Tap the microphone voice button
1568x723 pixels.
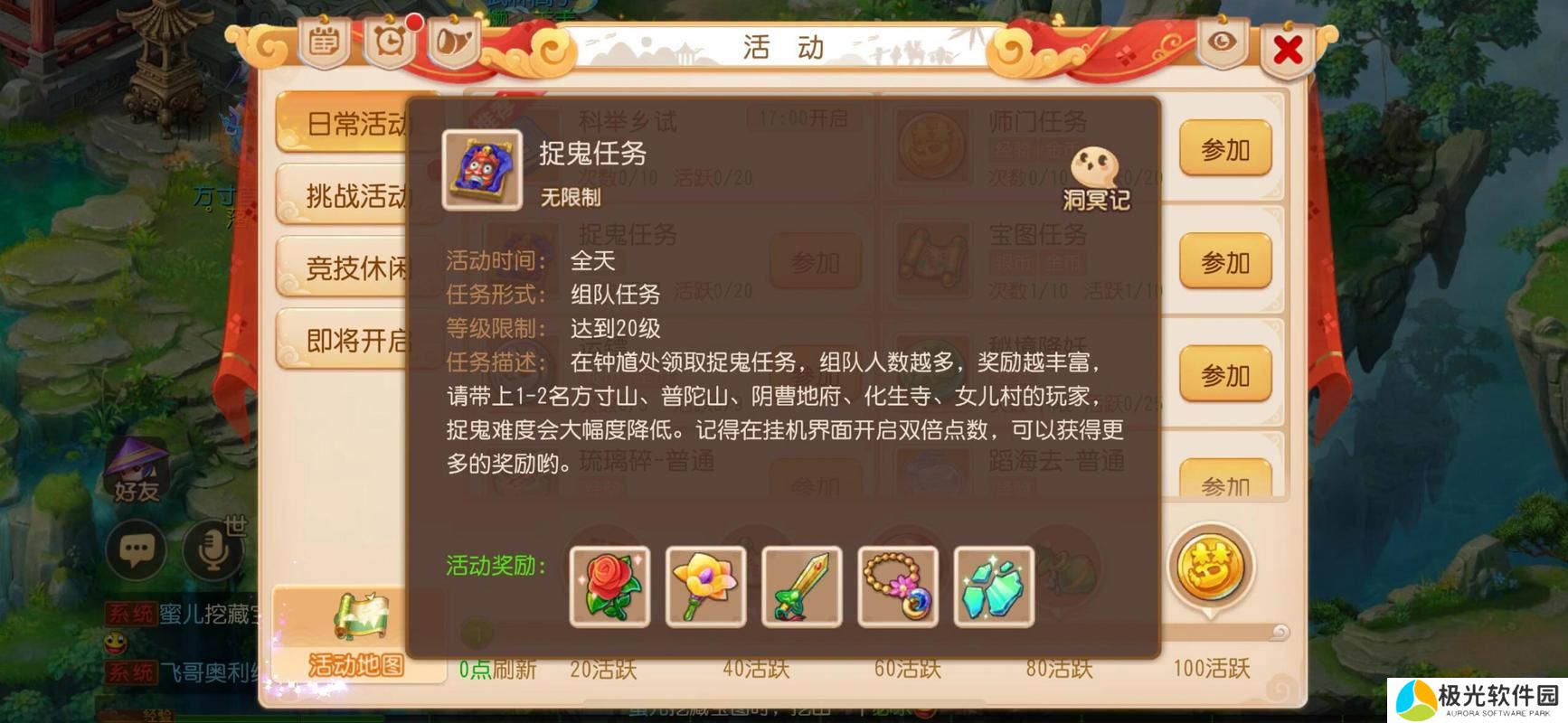pos(213,549)
